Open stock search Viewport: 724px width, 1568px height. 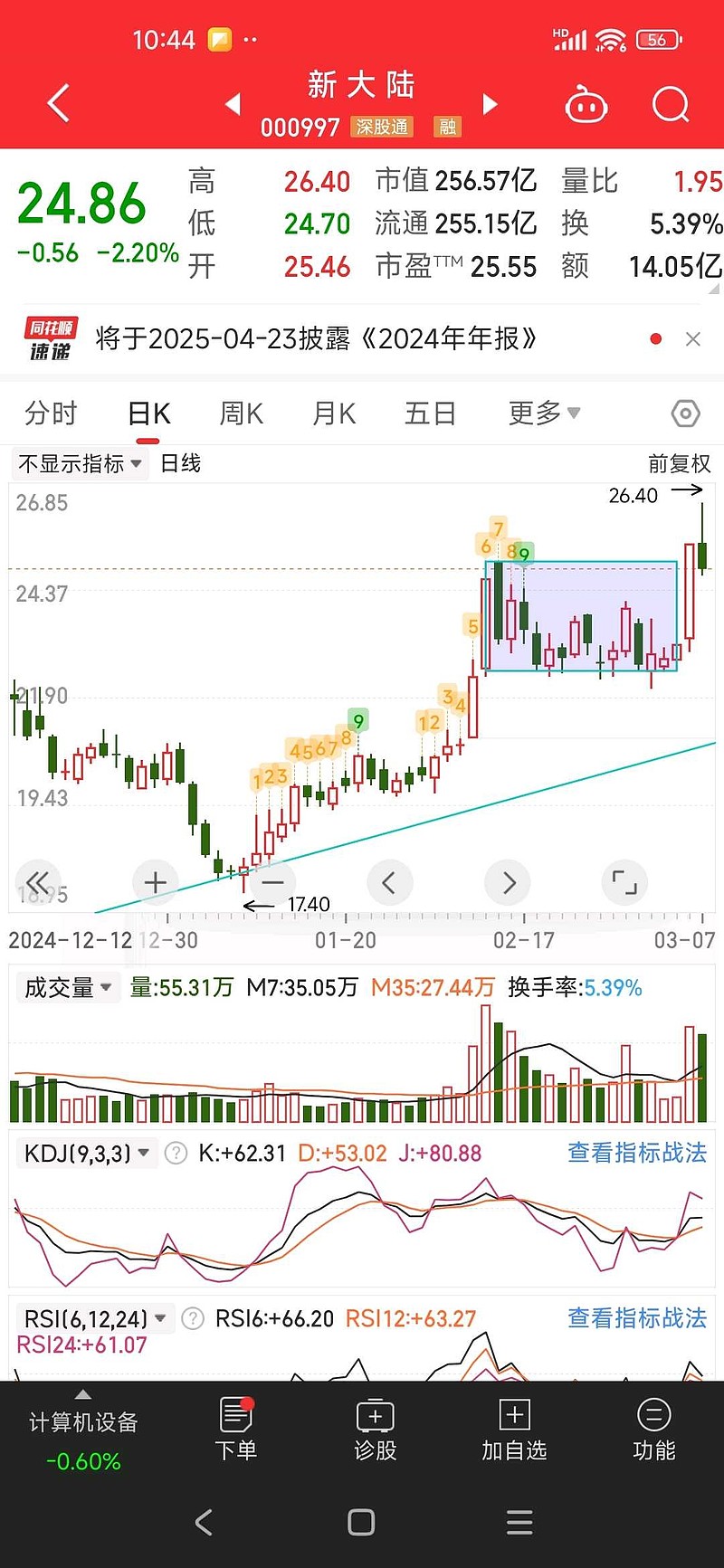coord(671,105)
